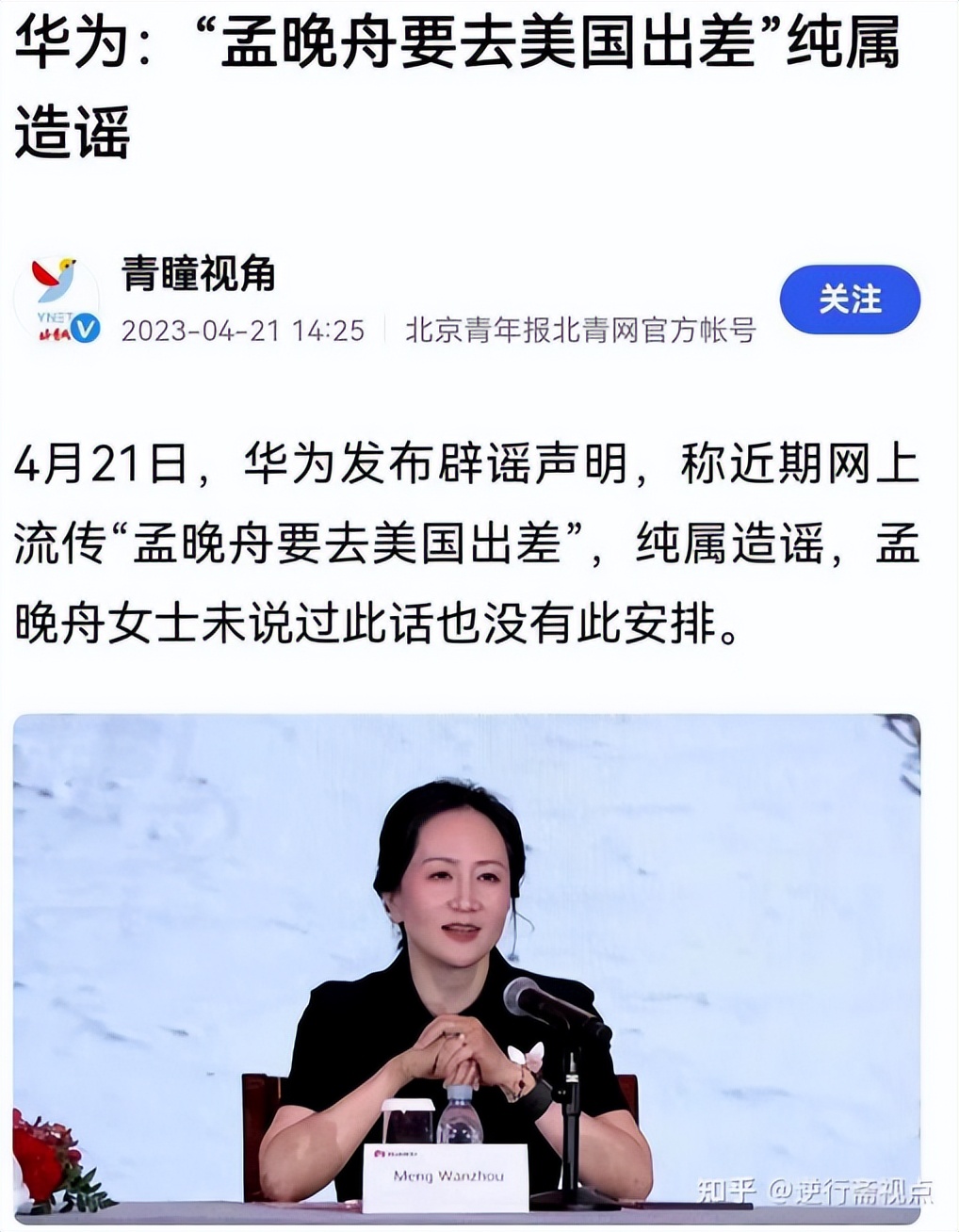
Task: Click the Meng Wanzhou nameplate text
Action: point(447,1175)
